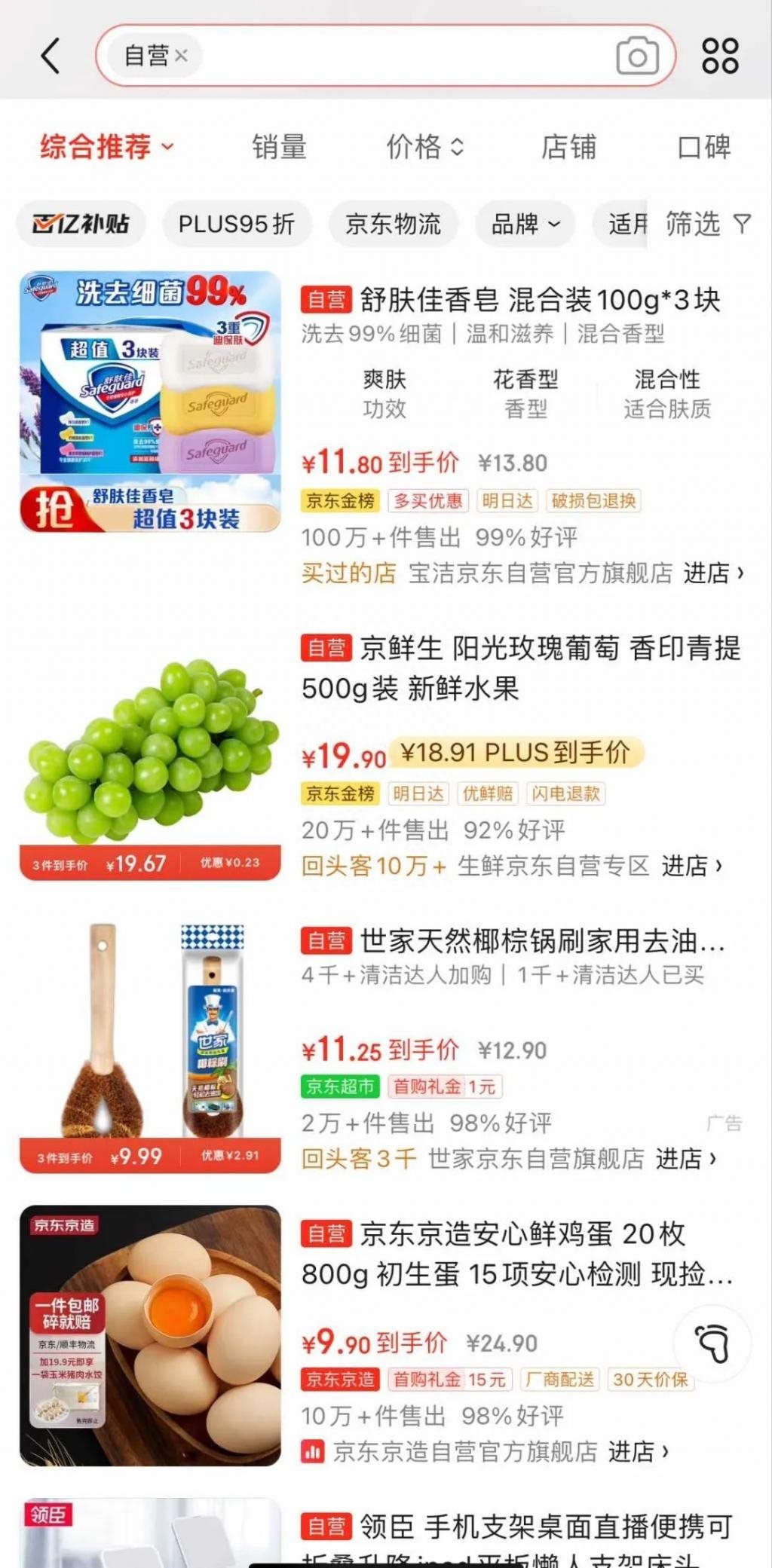The image size is (772, 1568).
Task: Open the 品牌 brand filter dropdown
Action: 525,224
